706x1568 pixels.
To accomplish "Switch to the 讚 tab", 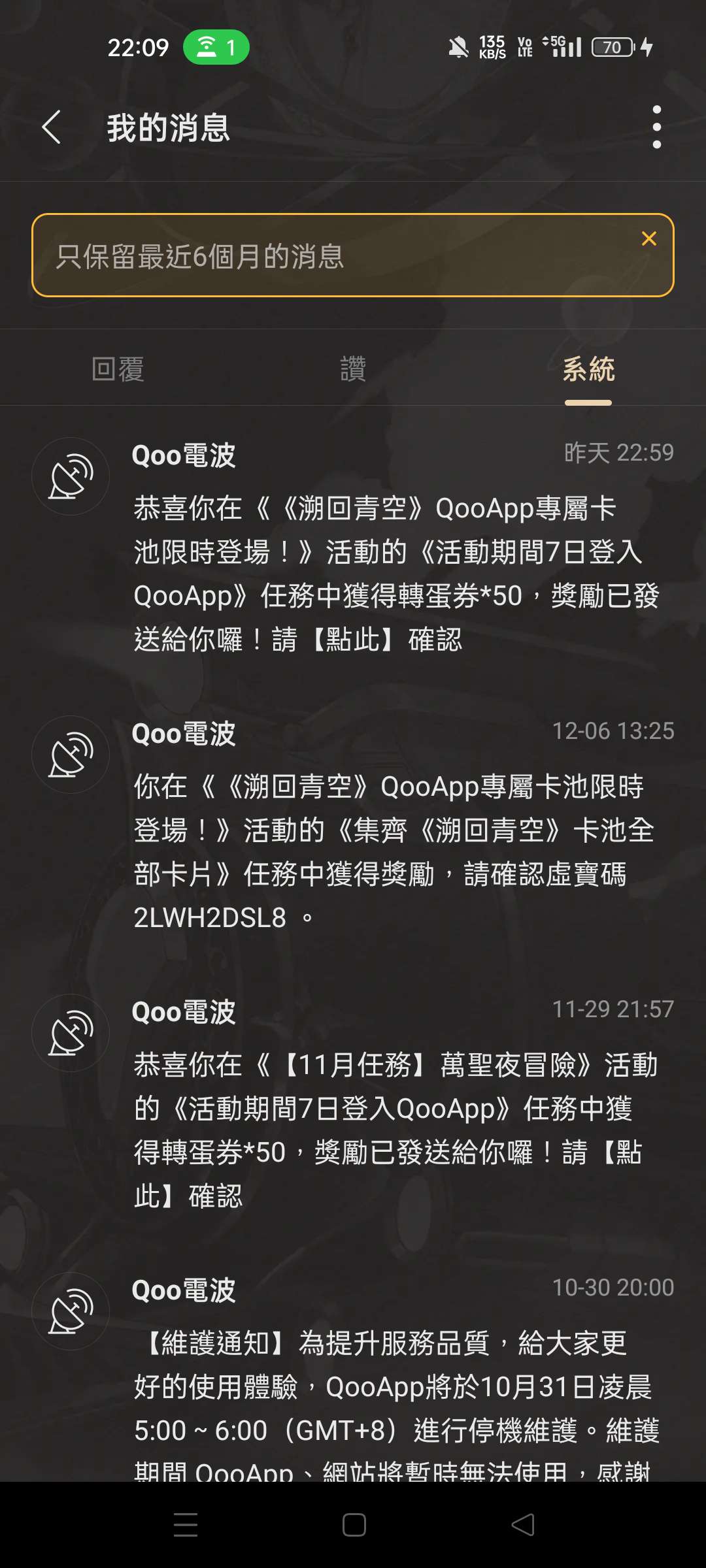I will [x=353, y=369].
